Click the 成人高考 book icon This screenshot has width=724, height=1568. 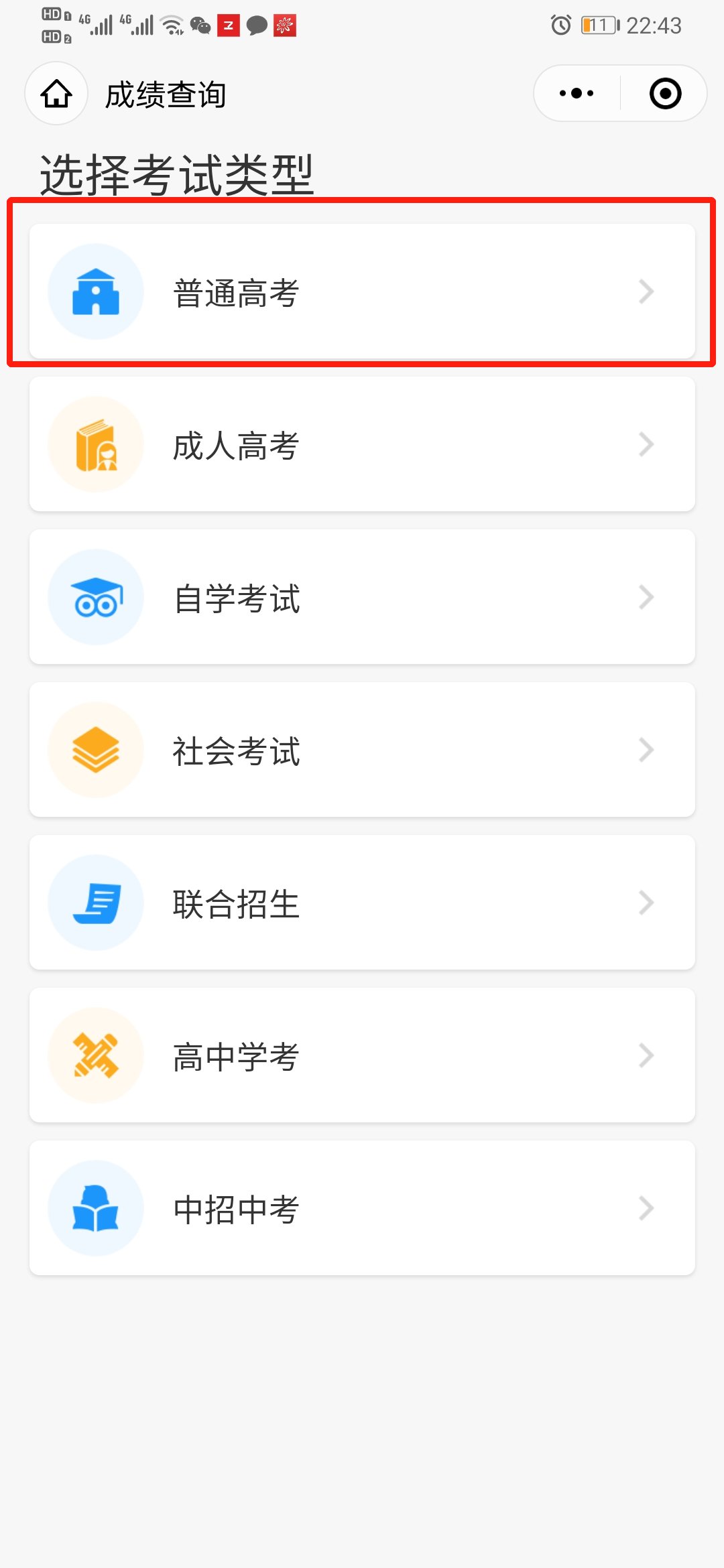click(x=95, y=444)
